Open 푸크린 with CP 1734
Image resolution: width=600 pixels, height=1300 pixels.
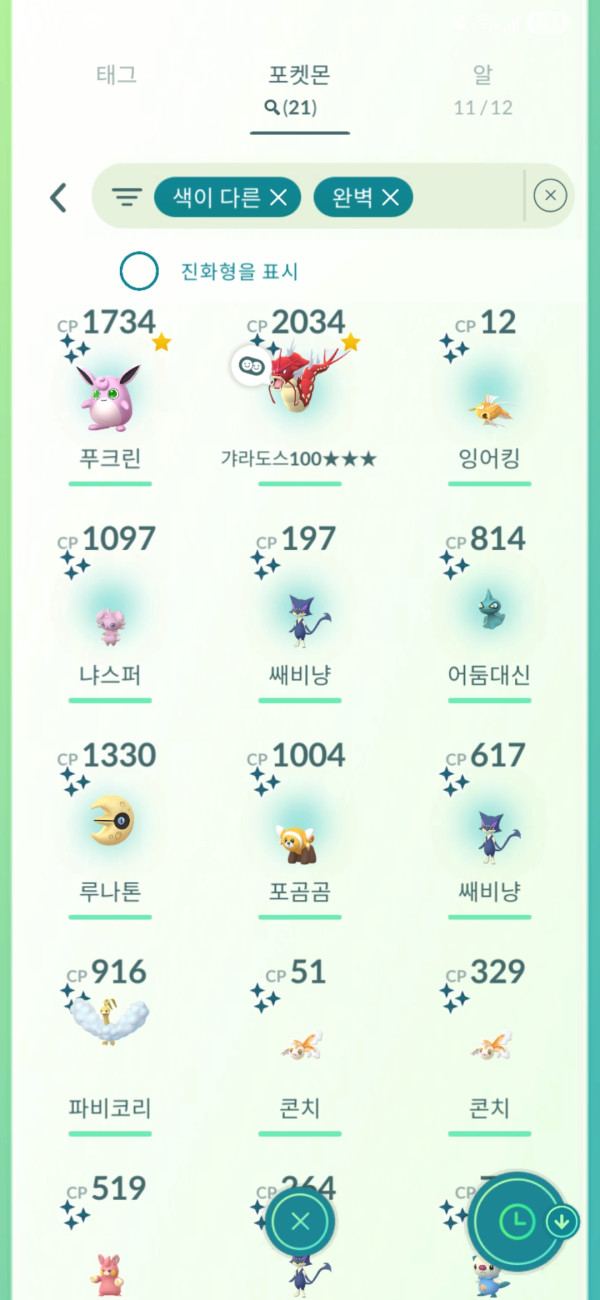110,394
